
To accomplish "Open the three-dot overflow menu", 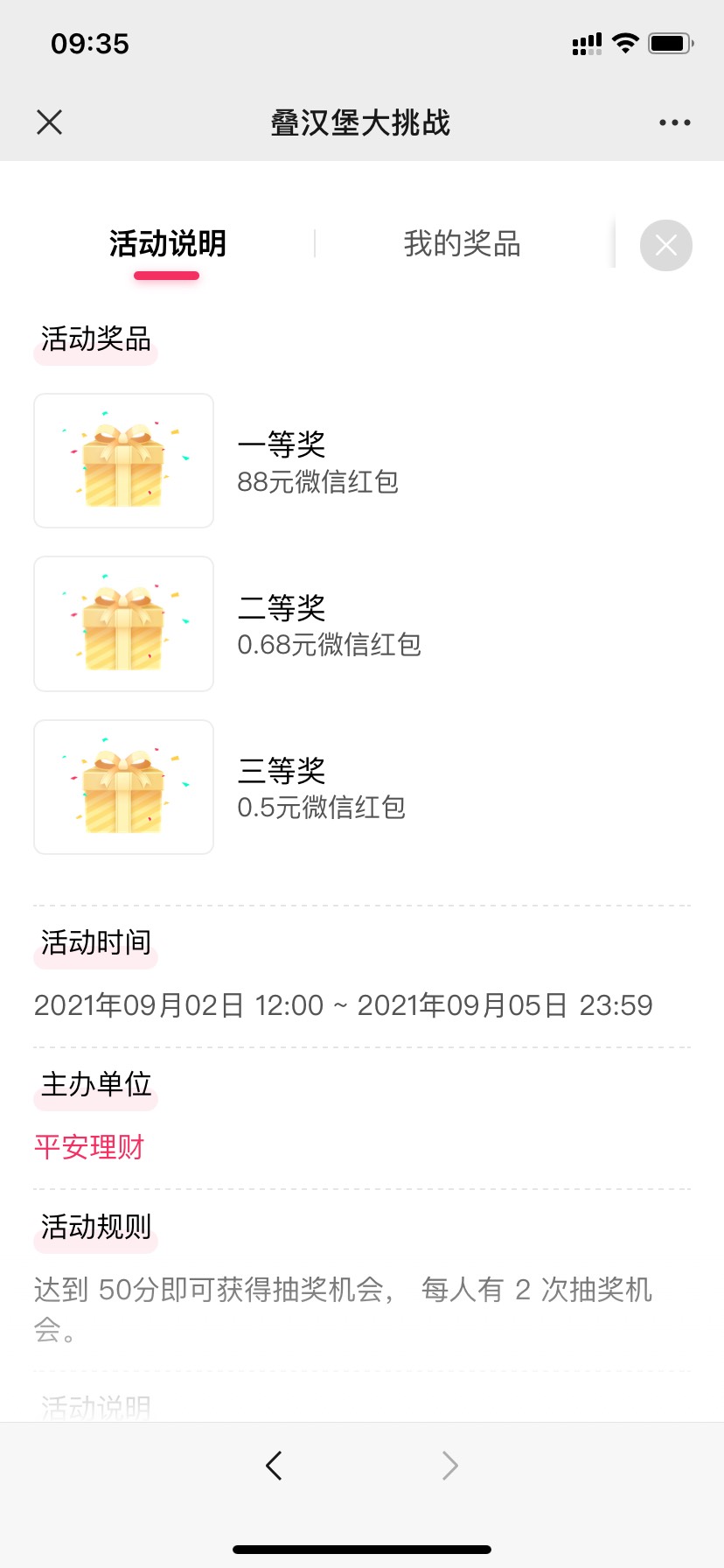I will point(674,122).
